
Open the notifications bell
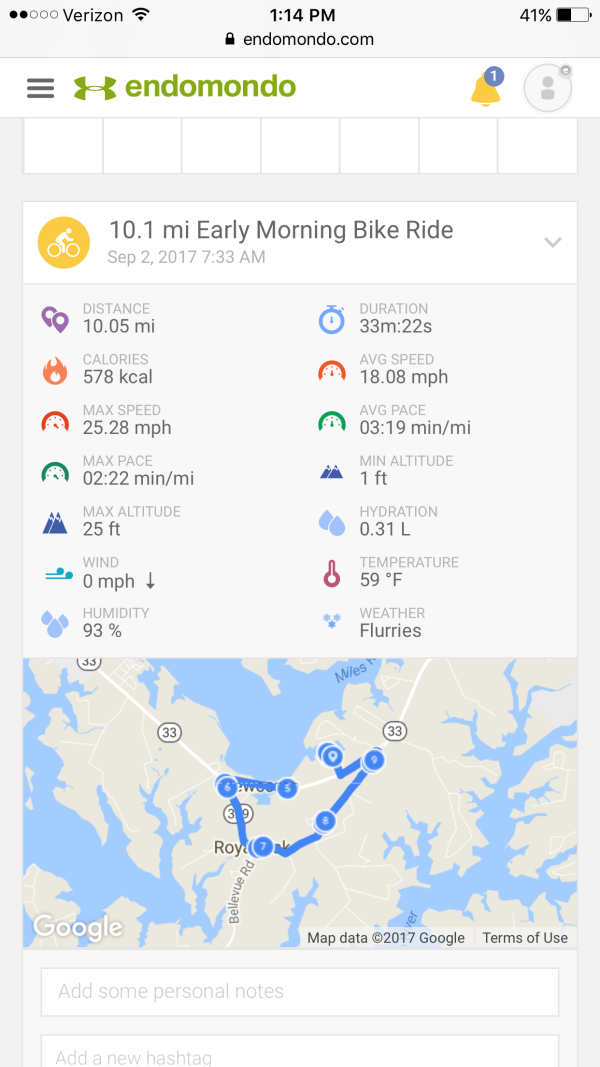pyautogui.click(x=486, y=88)
